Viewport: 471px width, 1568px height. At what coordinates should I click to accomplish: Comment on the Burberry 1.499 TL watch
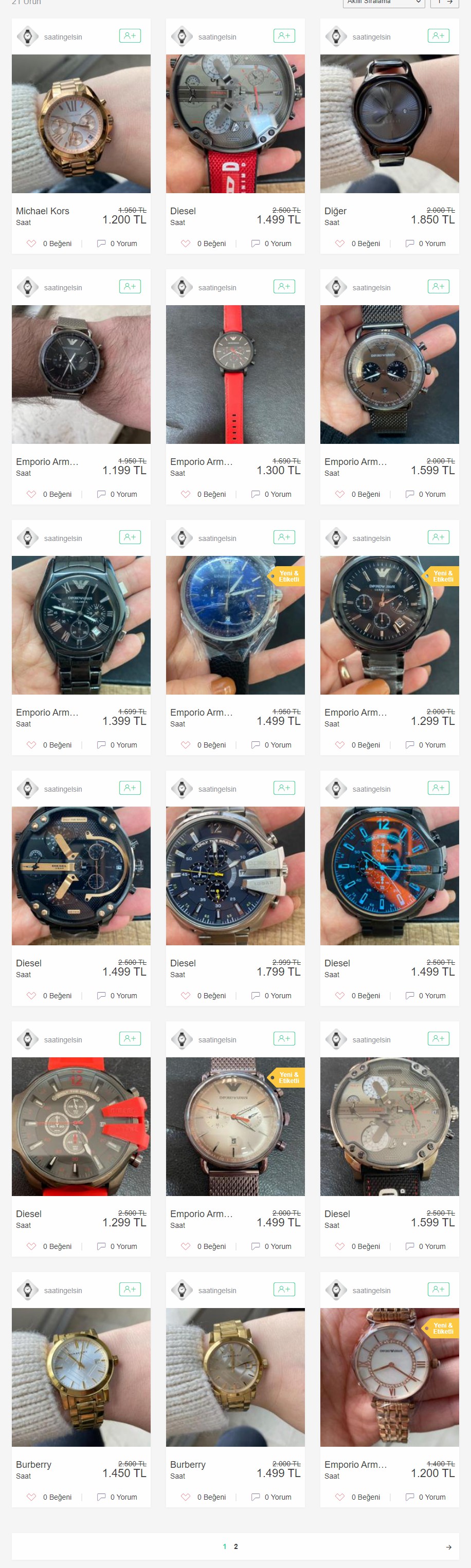[x=271, y=1498]
